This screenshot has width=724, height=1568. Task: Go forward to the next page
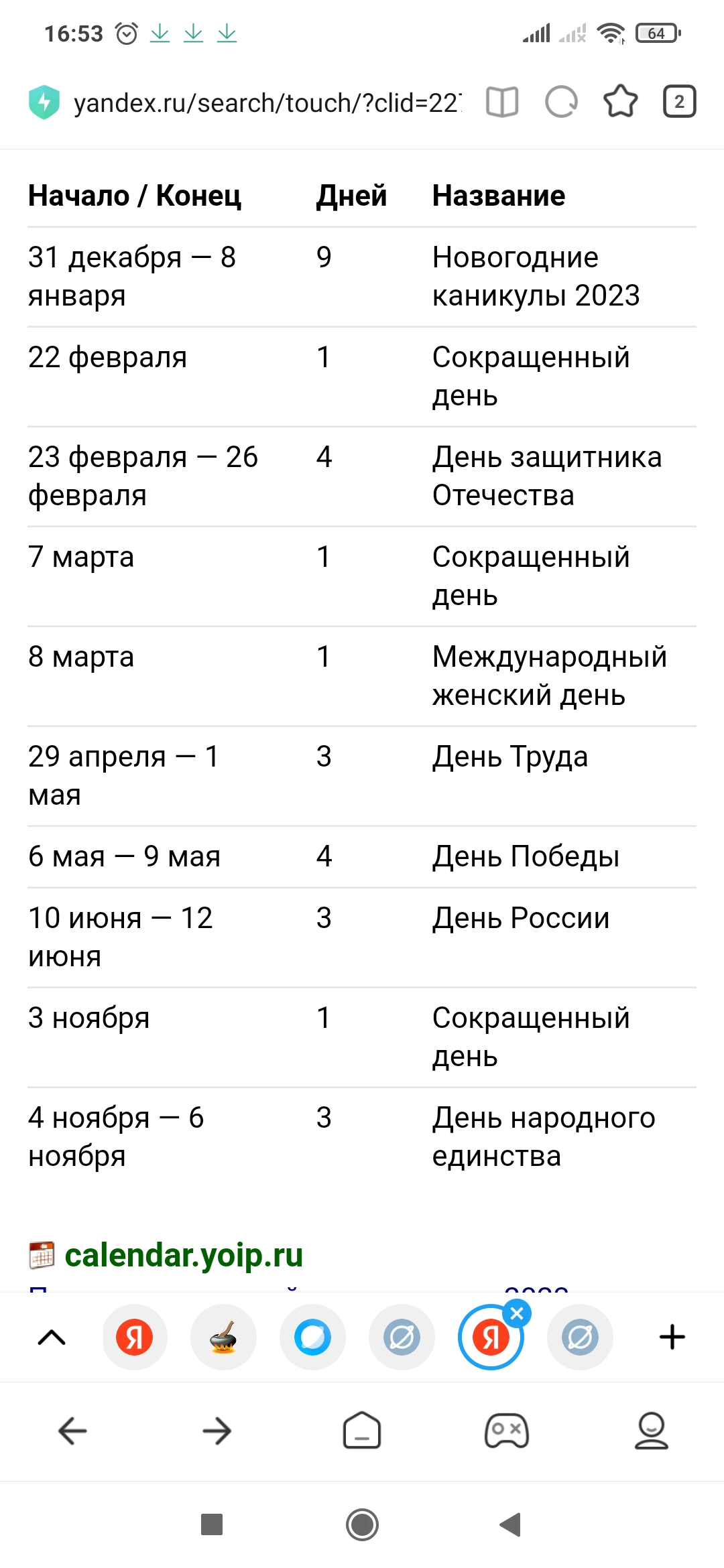pyautogui.click(x=217, y=1431)
